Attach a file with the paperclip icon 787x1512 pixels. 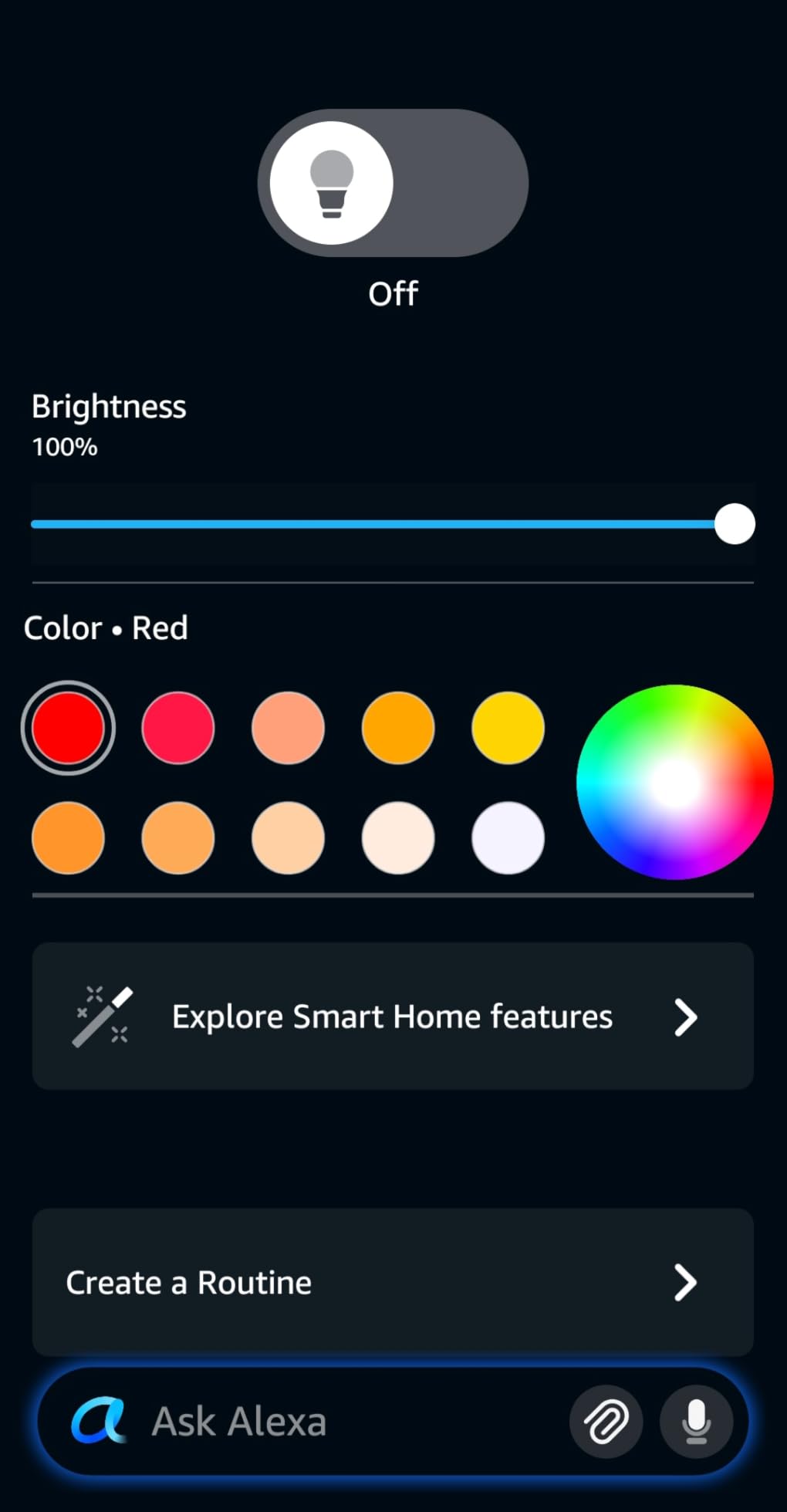coord(606,1422)
